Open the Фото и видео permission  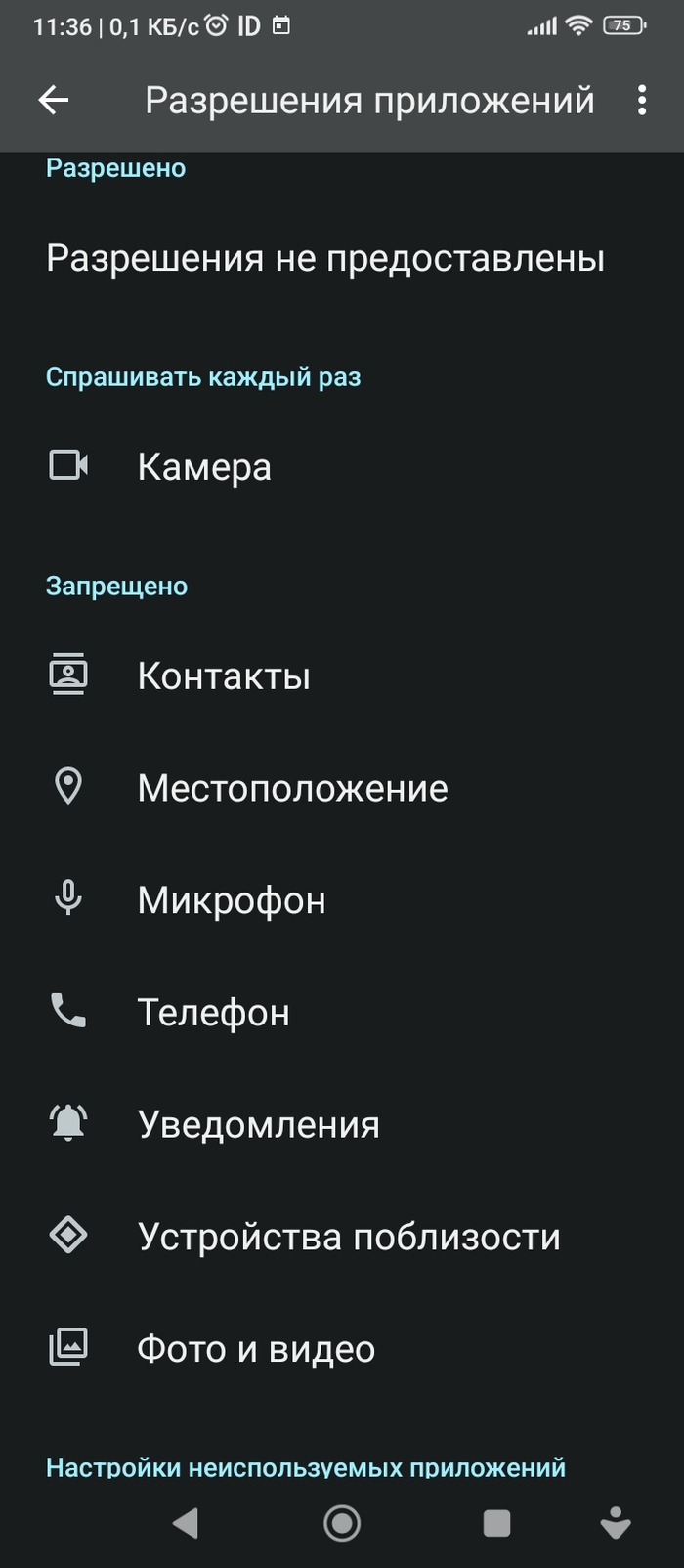point(342,1349)
